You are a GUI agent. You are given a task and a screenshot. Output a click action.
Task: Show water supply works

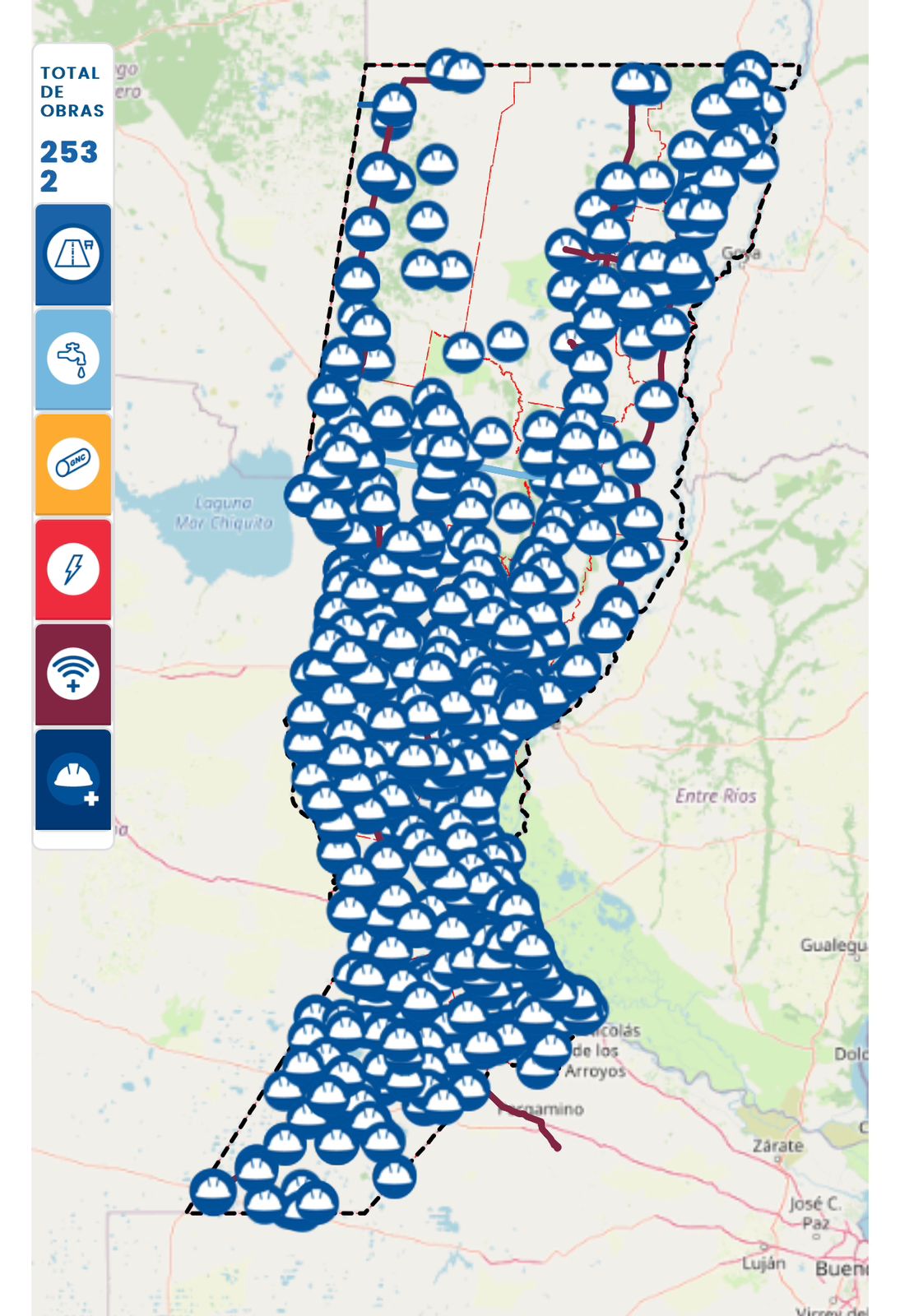tap(73, 359)
